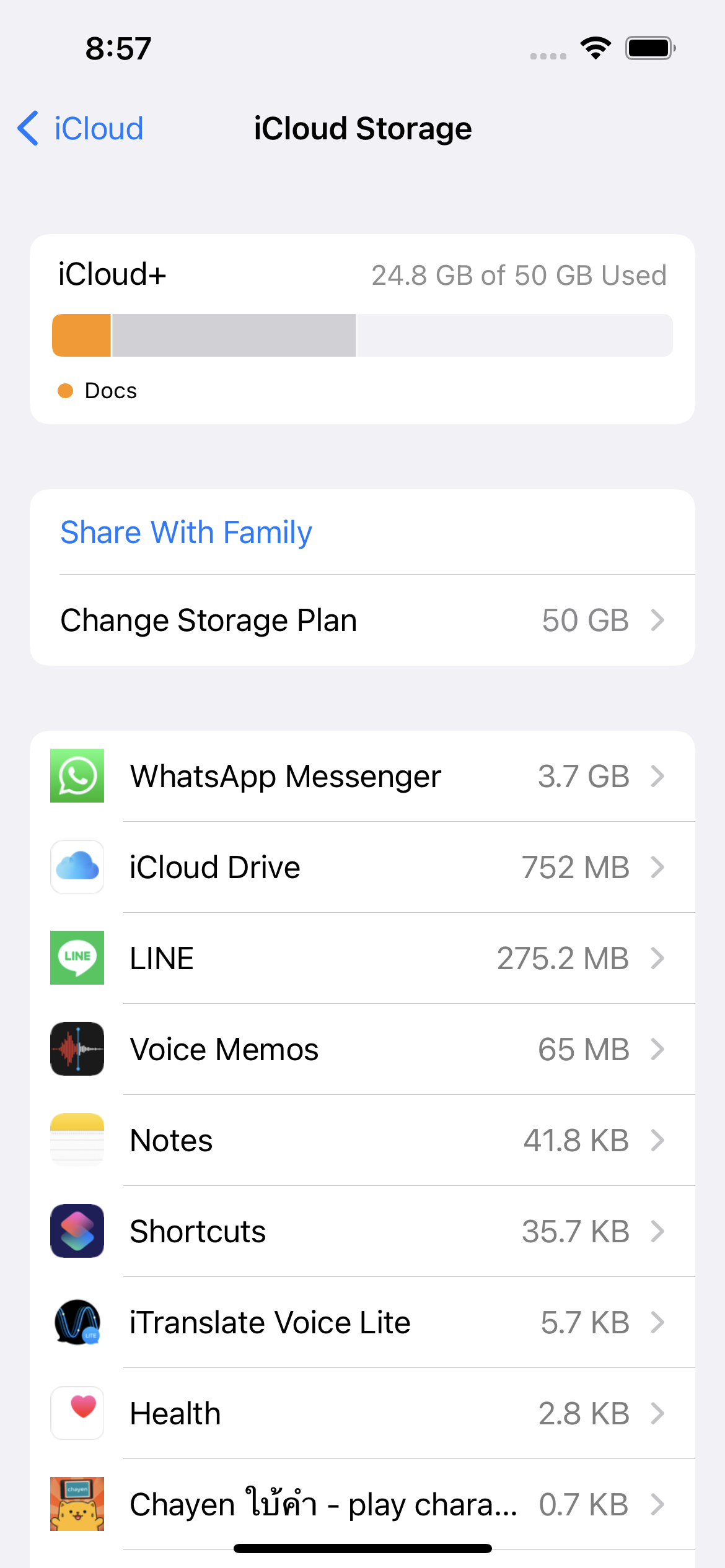Image resolution: width=725 pixels, height=1568 pixels.
Task: Open the Chayen game storage row
Action: 362,1504
